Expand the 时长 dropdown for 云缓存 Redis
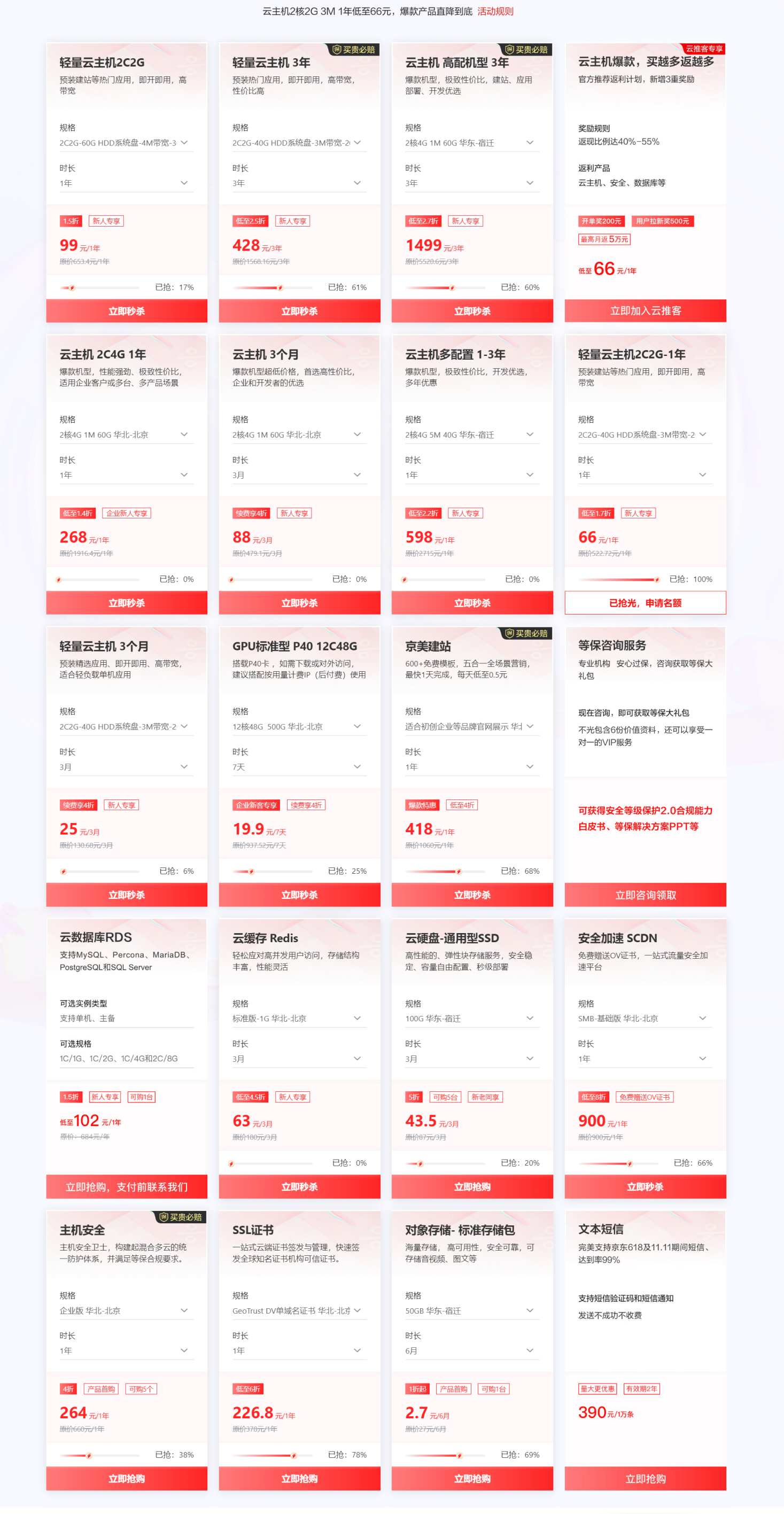Screen dimensions: 784x1514 pos(299,1059)
